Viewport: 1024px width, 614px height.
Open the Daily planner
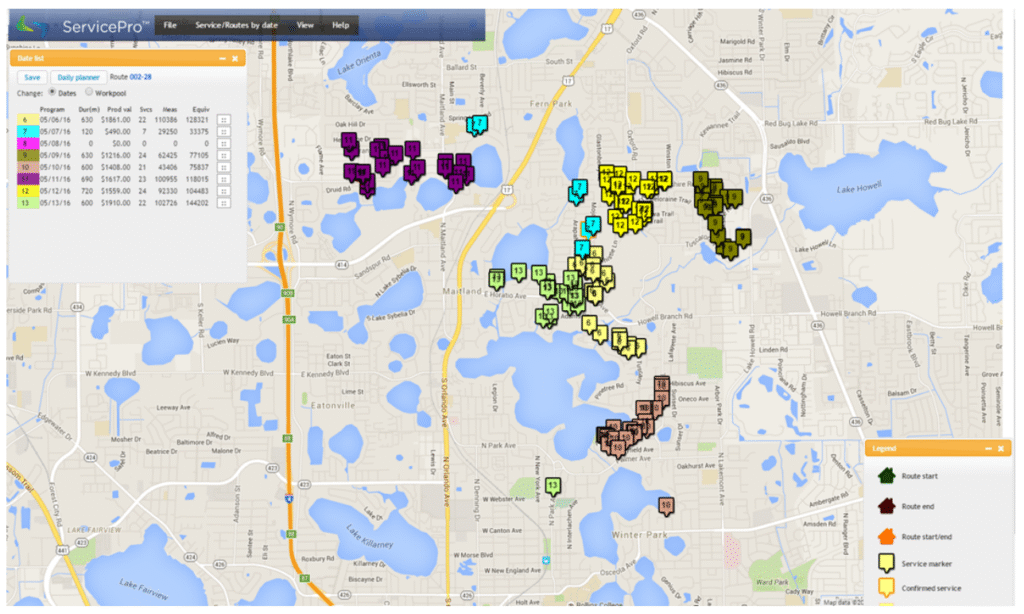(x=78, y=76)
